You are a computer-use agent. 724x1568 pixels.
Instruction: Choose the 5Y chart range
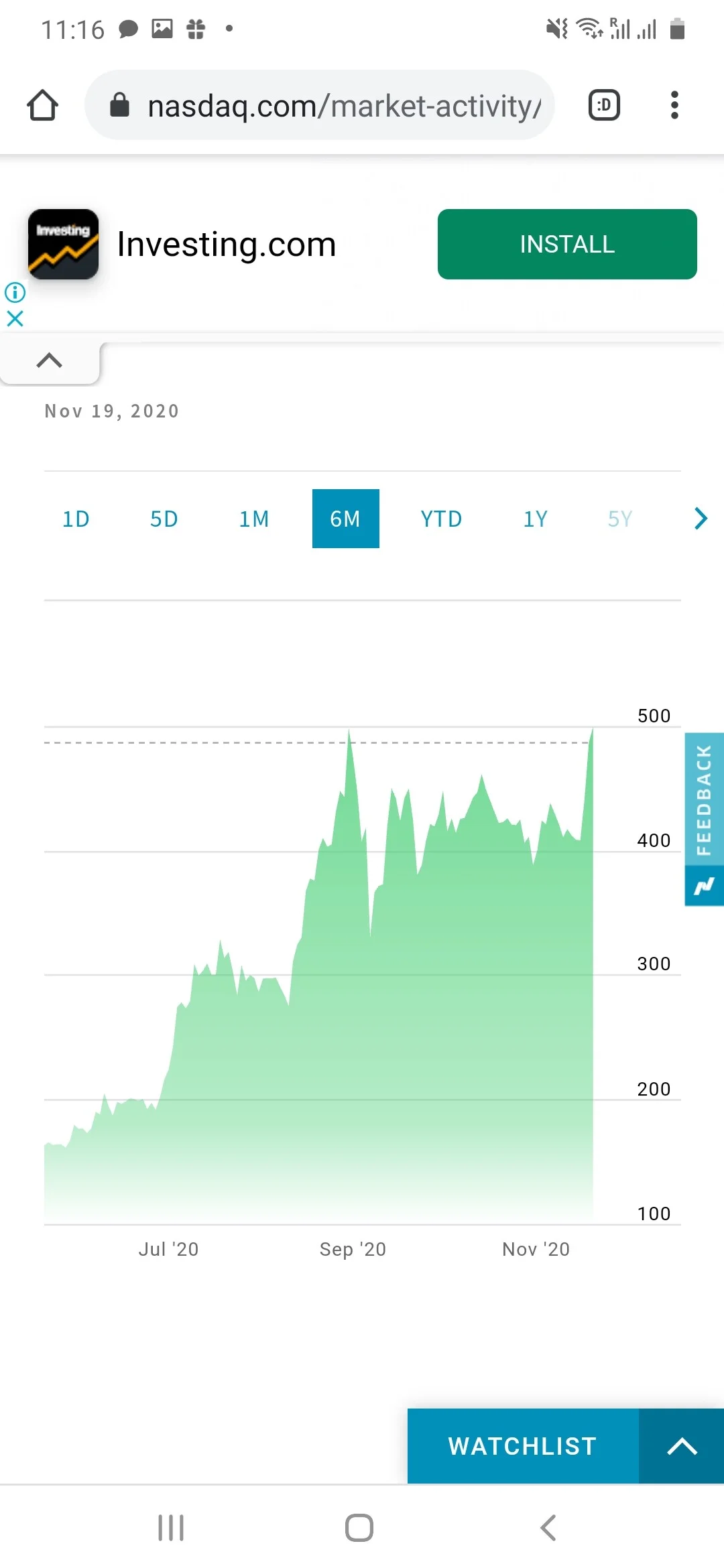tap(620, 519)
